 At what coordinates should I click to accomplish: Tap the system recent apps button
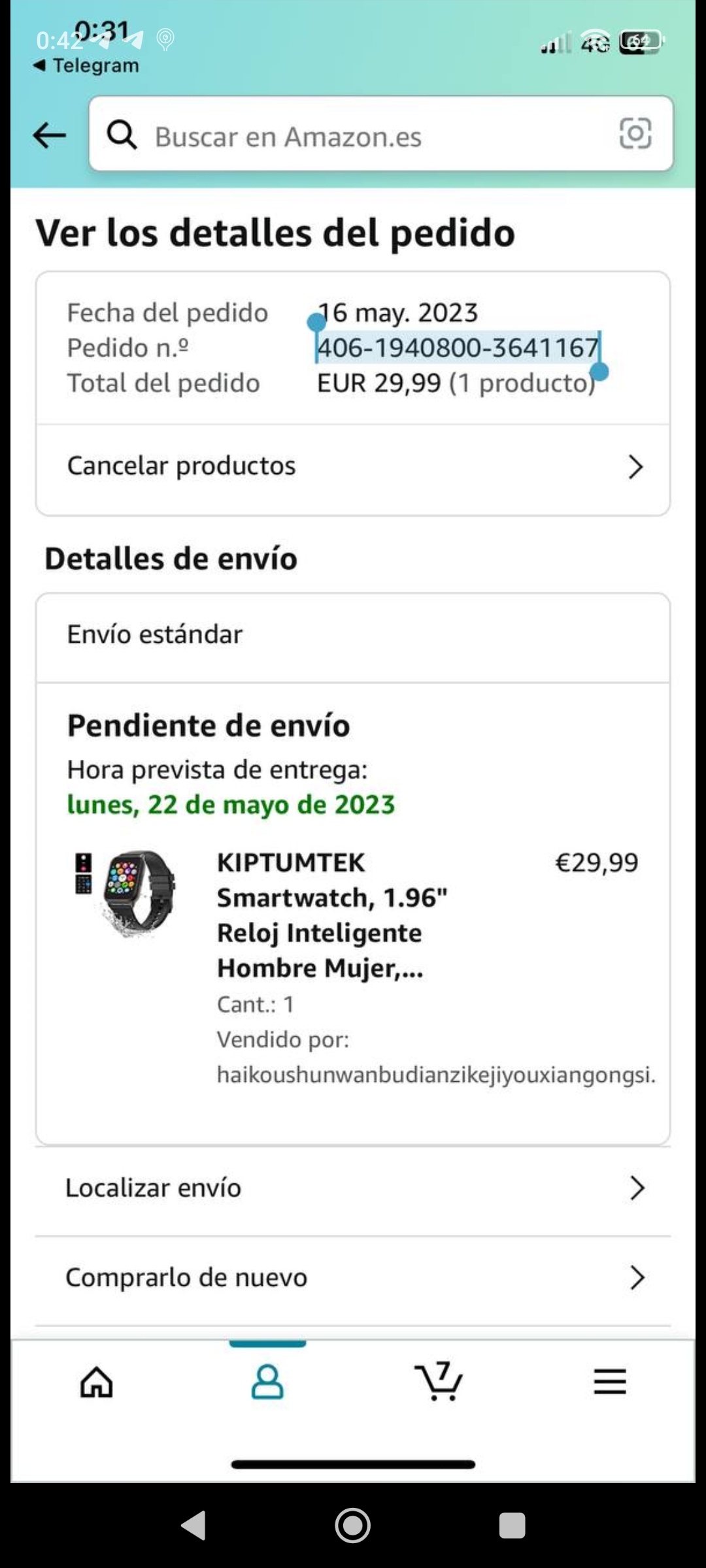tap(512, 1526)
